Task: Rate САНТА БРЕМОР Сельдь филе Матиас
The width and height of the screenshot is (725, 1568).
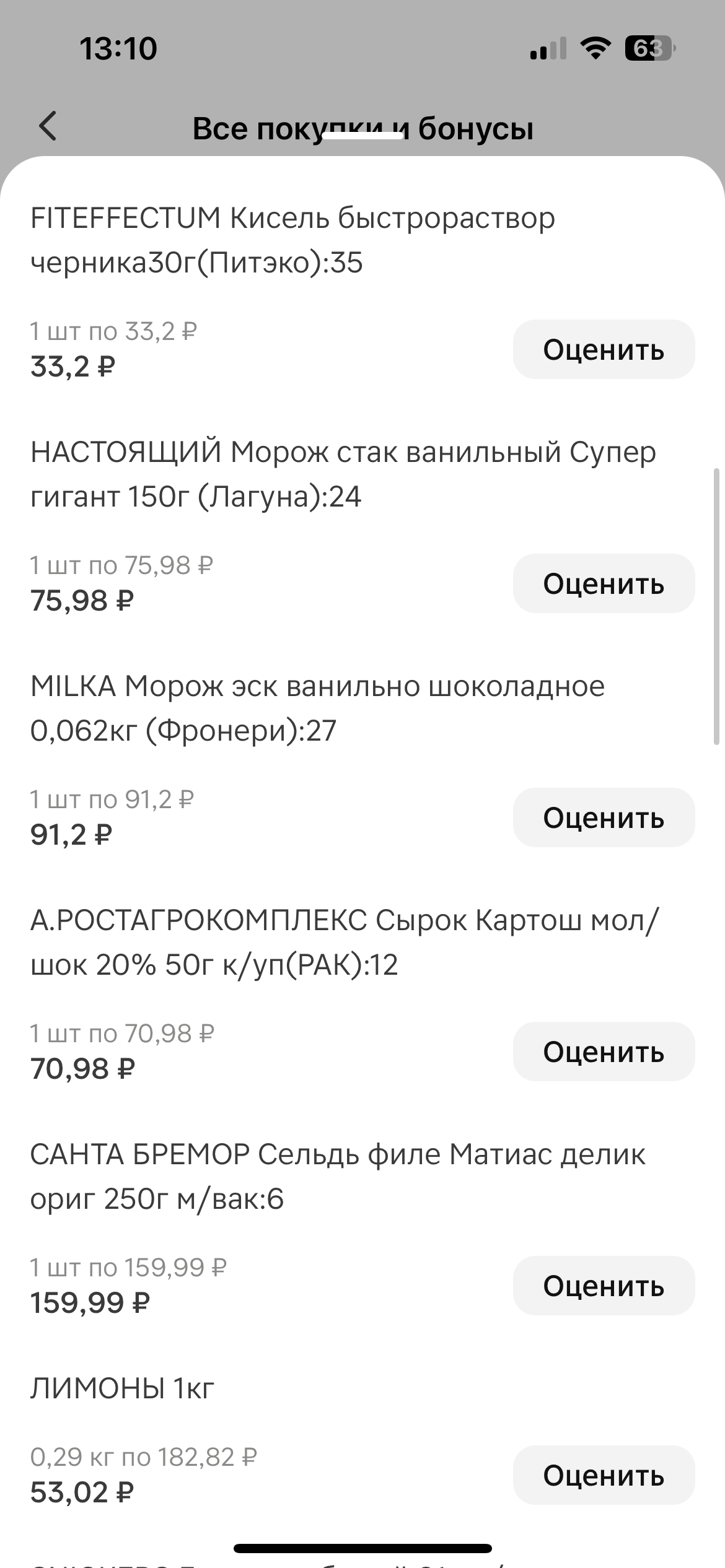Action: pos(604,1286)
